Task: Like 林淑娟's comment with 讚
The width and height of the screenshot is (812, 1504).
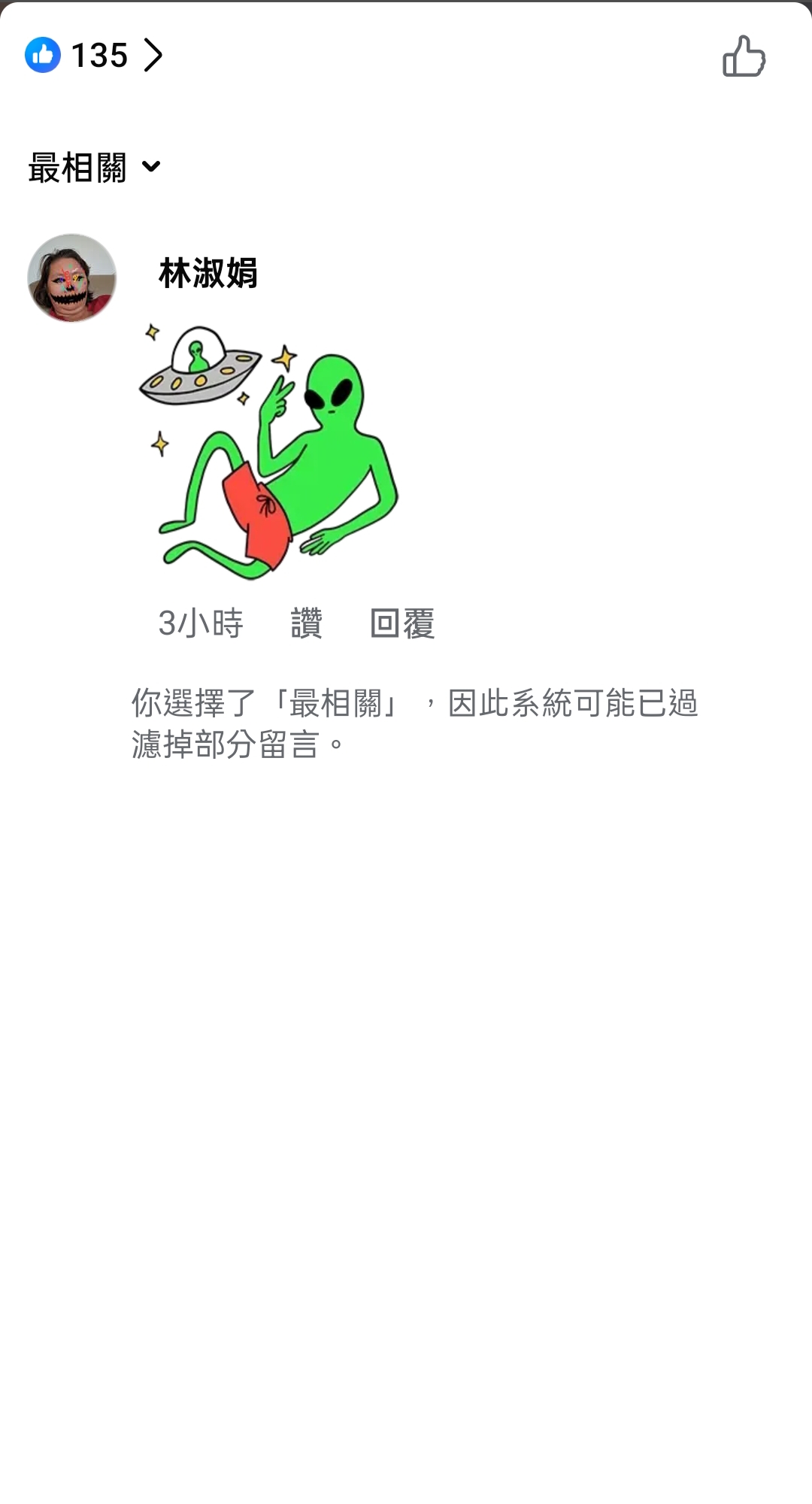Action: coord(306,623)
